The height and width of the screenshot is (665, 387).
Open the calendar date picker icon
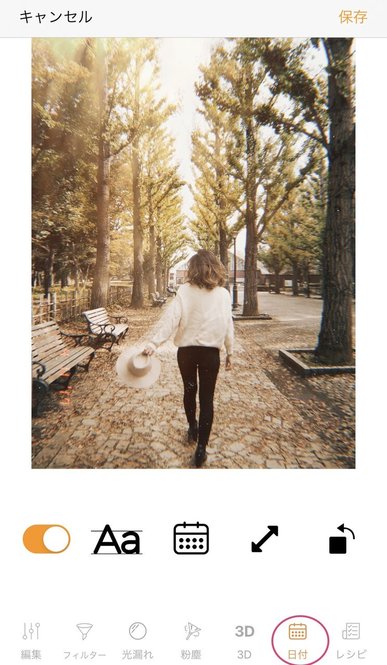[191, 538]
